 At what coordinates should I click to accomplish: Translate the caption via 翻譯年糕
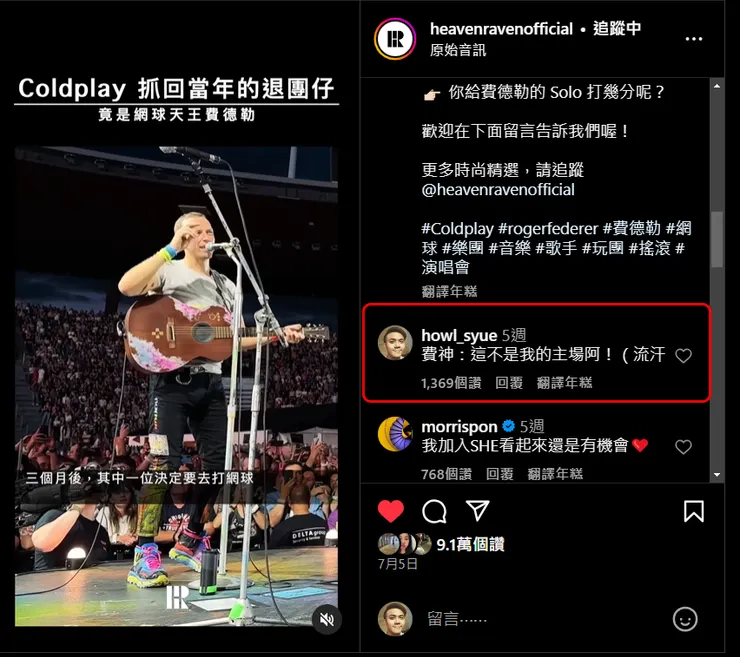click(449, 291)
